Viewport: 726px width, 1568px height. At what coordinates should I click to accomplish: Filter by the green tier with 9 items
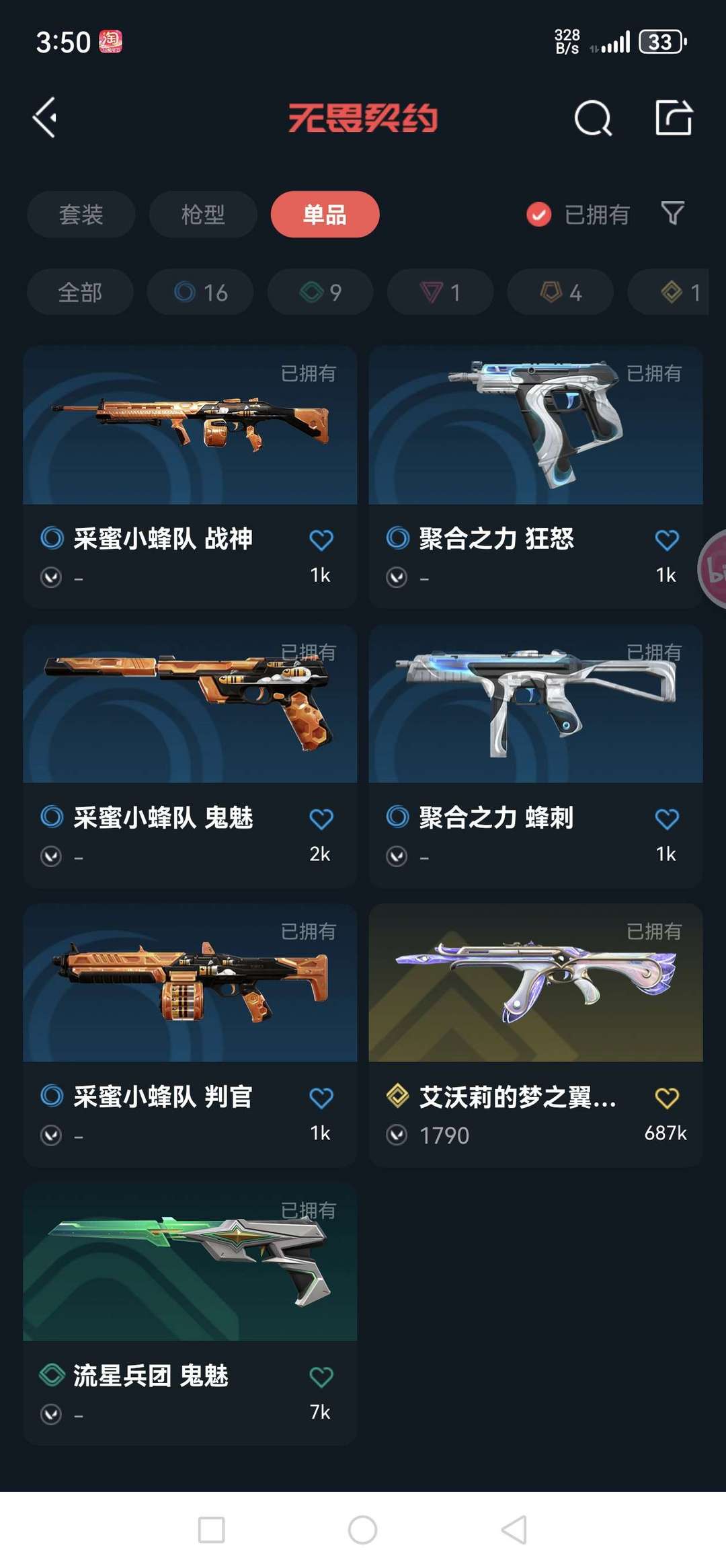click(320, 292)
